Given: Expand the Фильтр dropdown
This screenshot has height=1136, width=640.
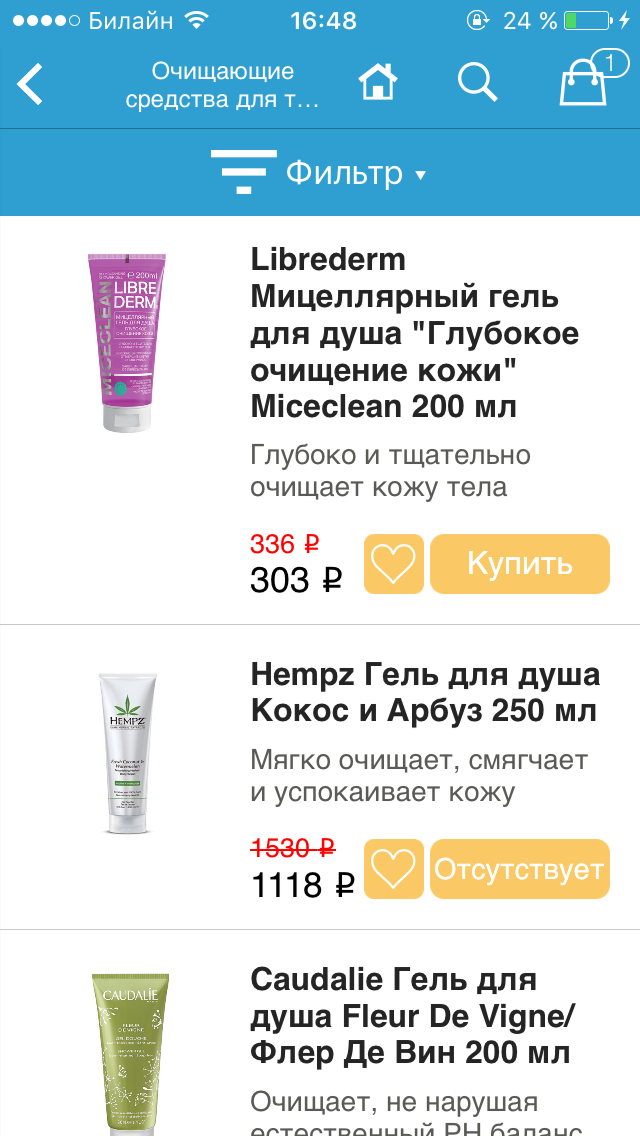Looking at the screenshot, I should coord(319,173).
